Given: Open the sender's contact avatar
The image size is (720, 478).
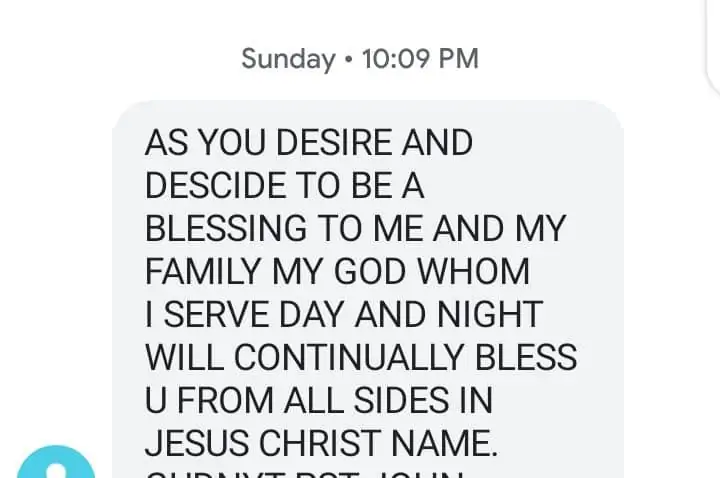Looking at the screenshot, I should pyautogui.click(x=56, y=467).
